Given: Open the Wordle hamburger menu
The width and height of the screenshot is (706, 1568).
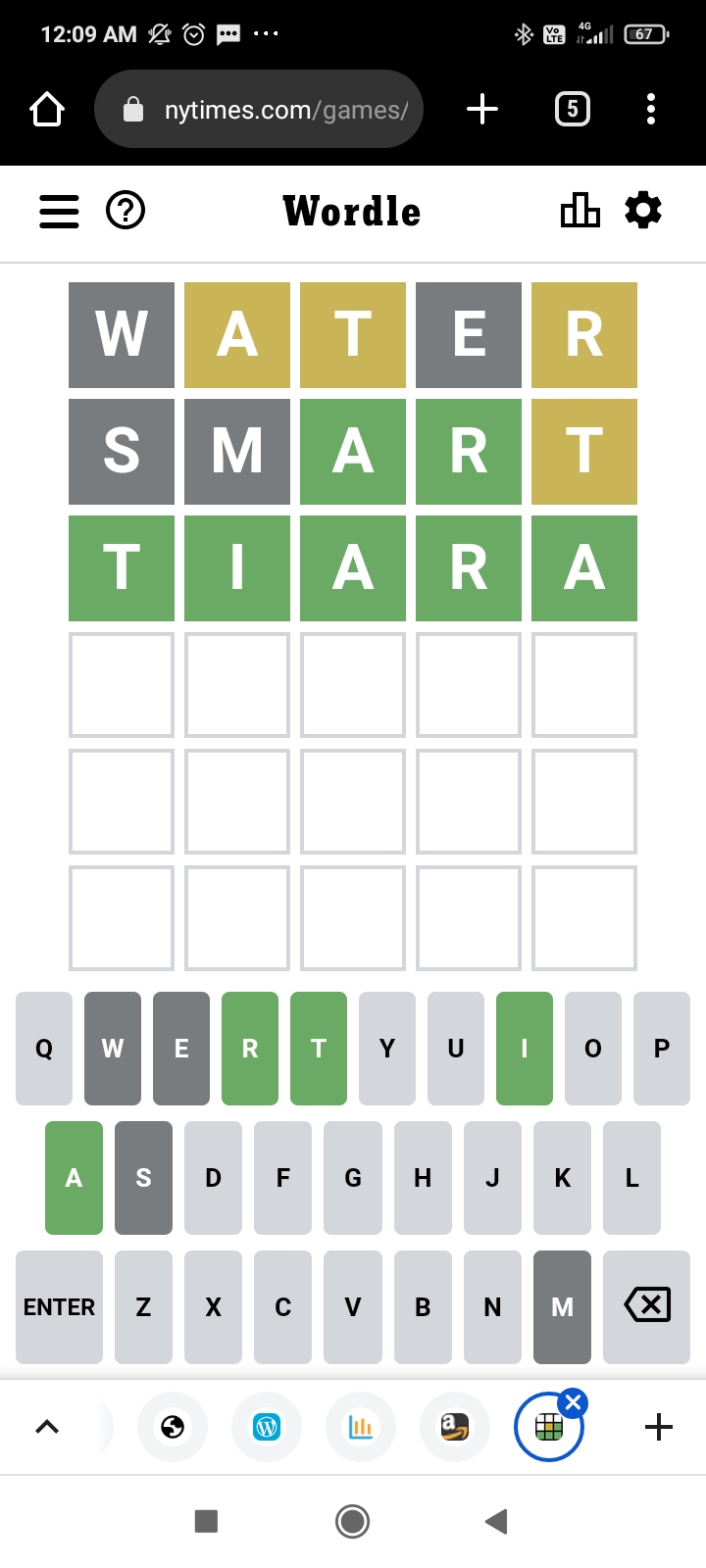Looking at the screenshot, I should [x=59, y=211].
